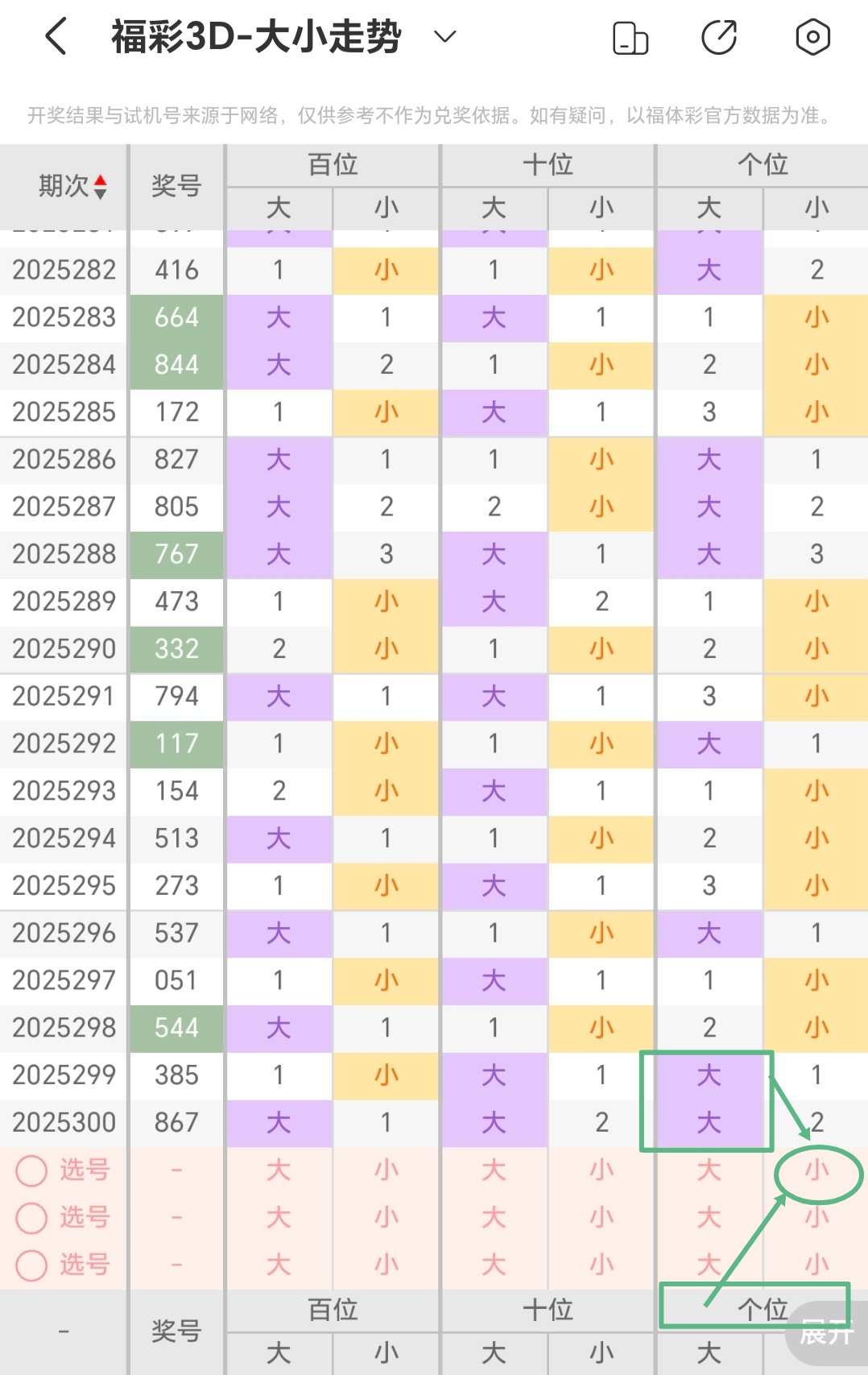Open the chart settings hexagon icon
The height and width of the screenshot is (1375, 868).
812,37
